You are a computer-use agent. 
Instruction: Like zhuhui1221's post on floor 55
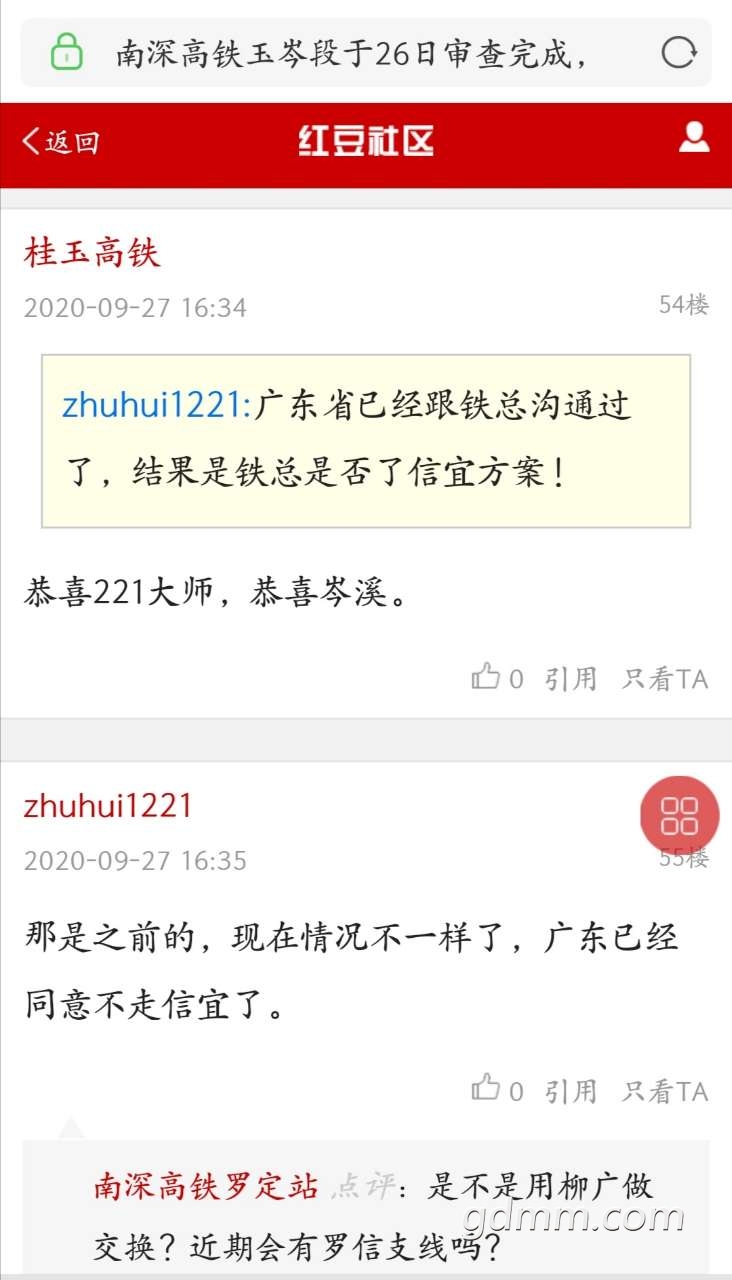pyautogui.click(x=497, y=1091)
